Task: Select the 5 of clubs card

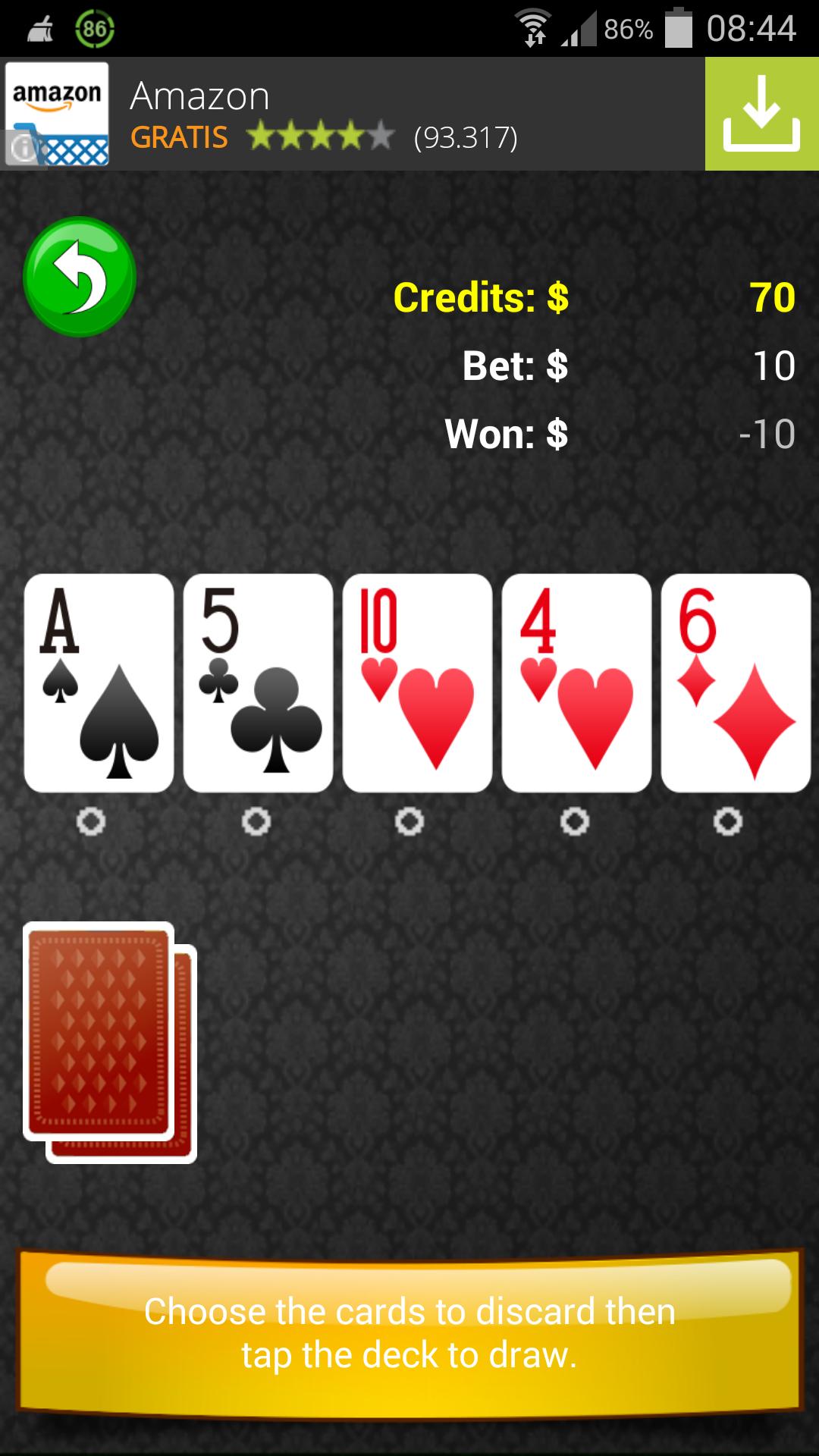Action: [258, 682]
